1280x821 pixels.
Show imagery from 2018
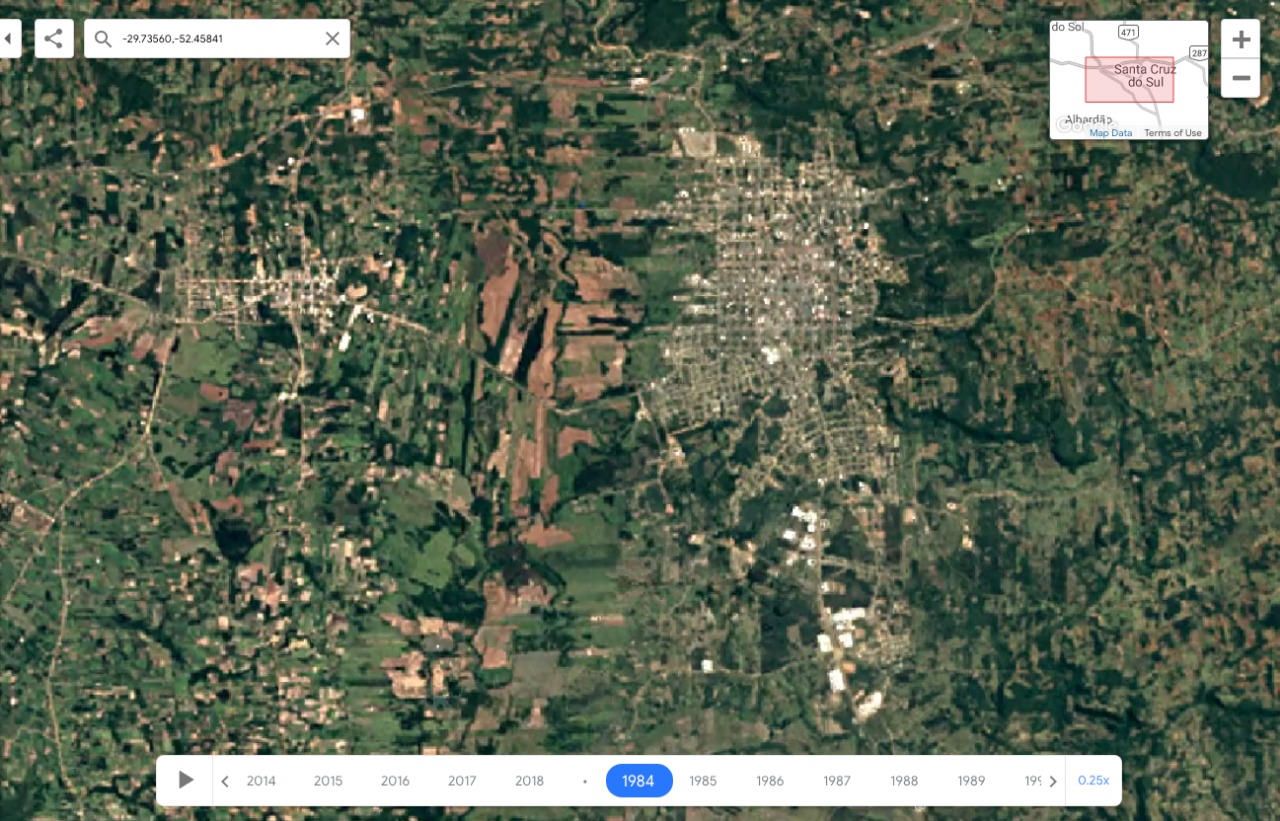pyautogui.click(x=529, y=781)
